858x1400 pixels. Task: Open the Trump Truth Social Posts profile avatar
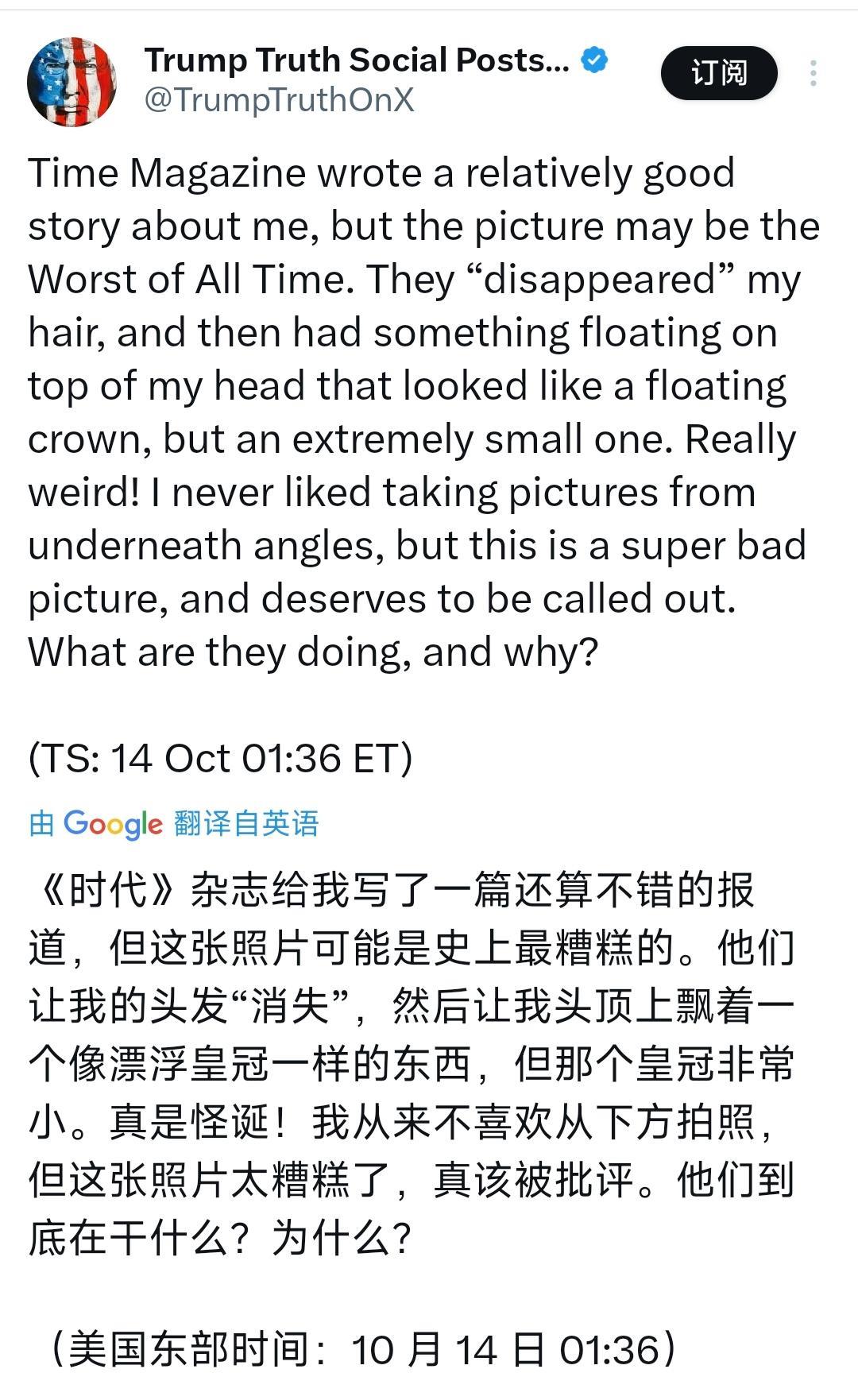coord(71,80)
